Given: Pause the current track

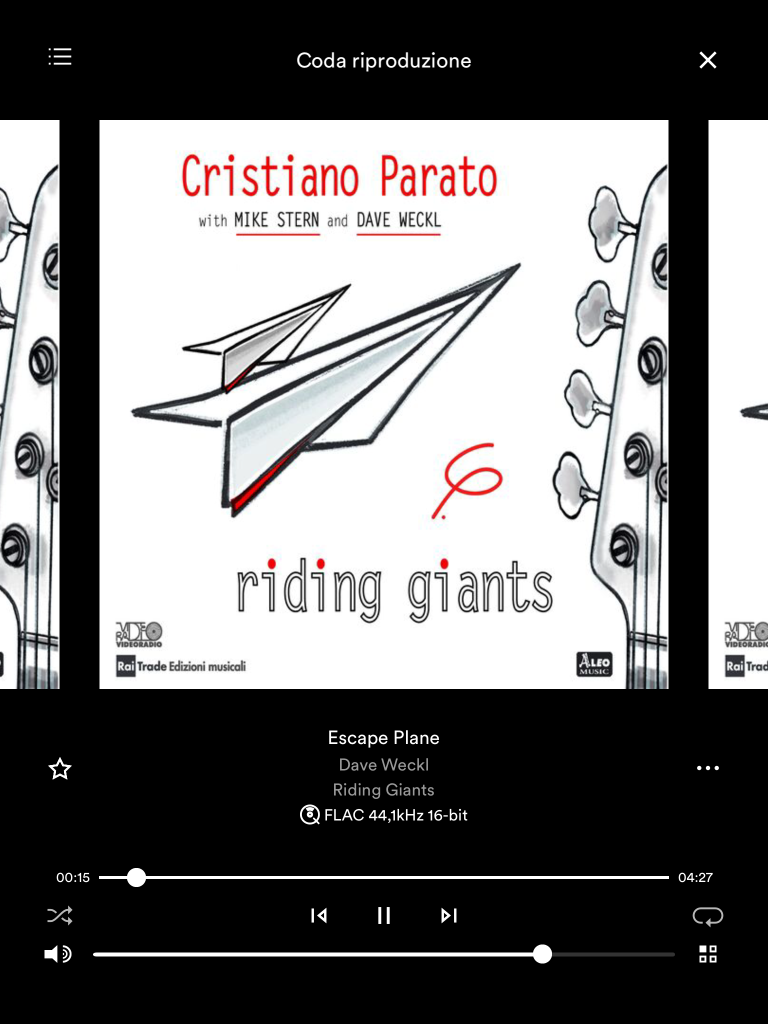Looking at the screenshot, I should click(384, 915).
